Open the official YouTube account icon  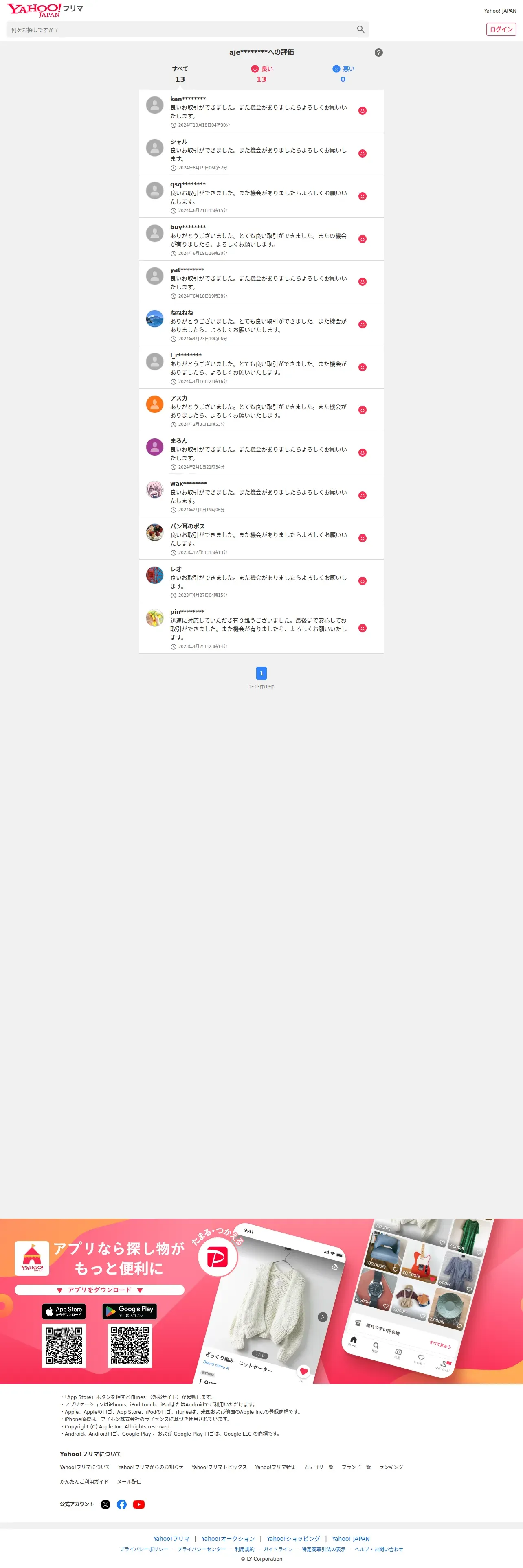[139, 1504]
